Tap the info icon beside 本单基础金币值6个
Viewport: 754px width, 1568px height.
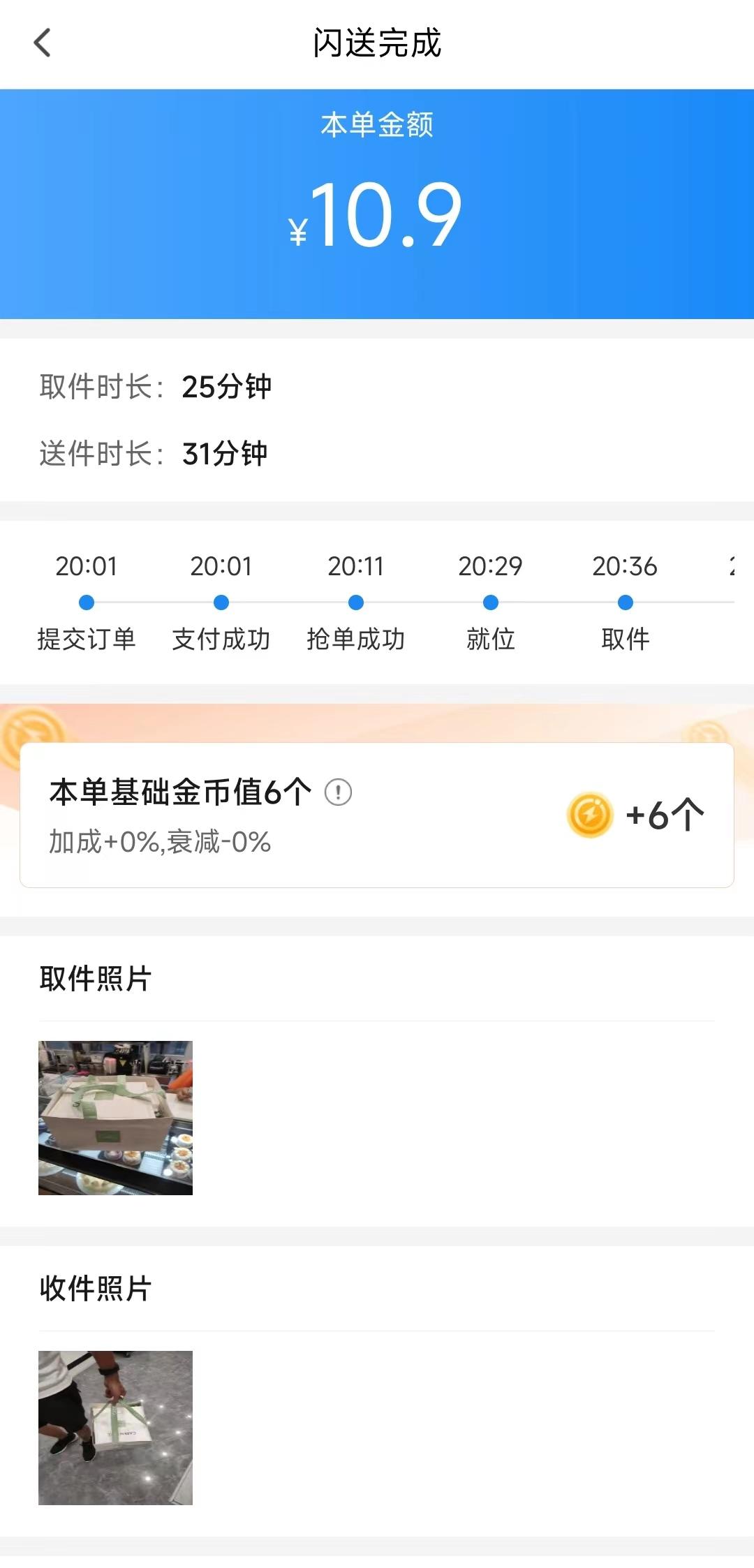pos(338,794)
